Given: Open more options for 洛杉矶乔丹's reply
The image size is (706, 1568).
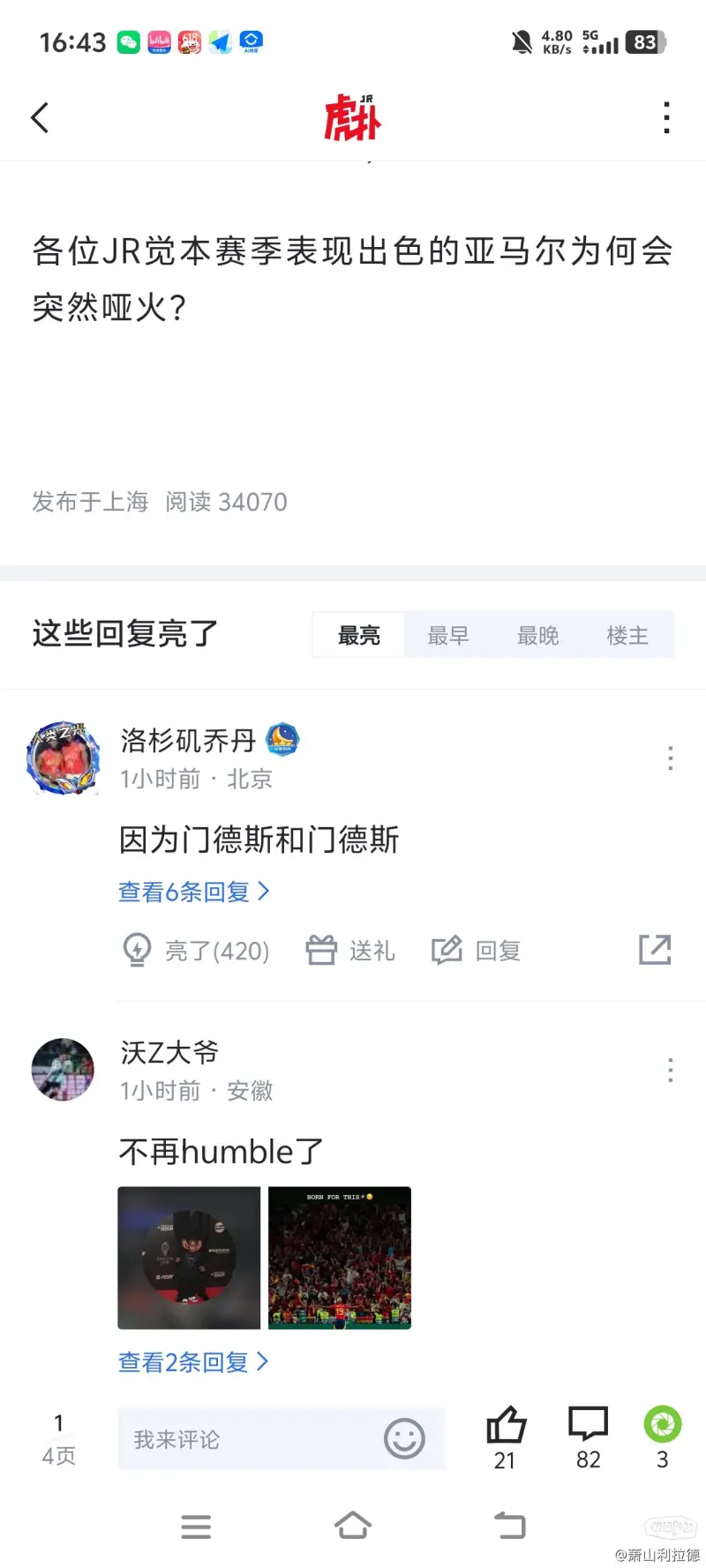Looking at the screenshot, I should (x=671, y=758).
